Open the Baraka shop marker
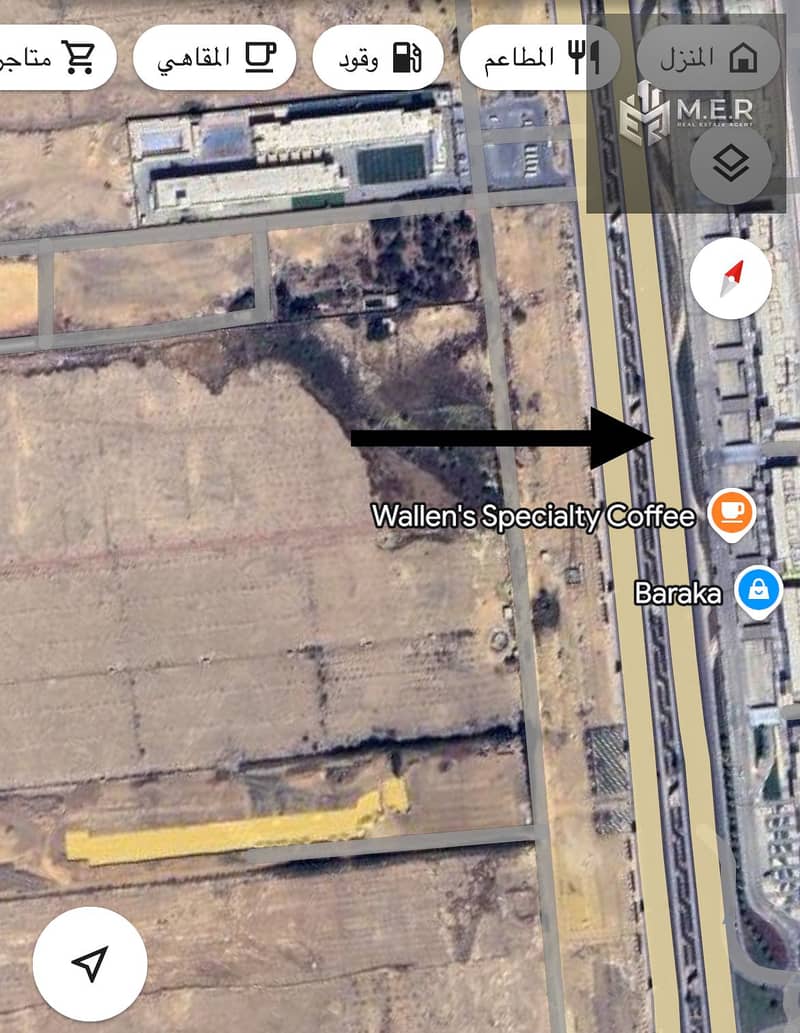 (x=758, y=590)
